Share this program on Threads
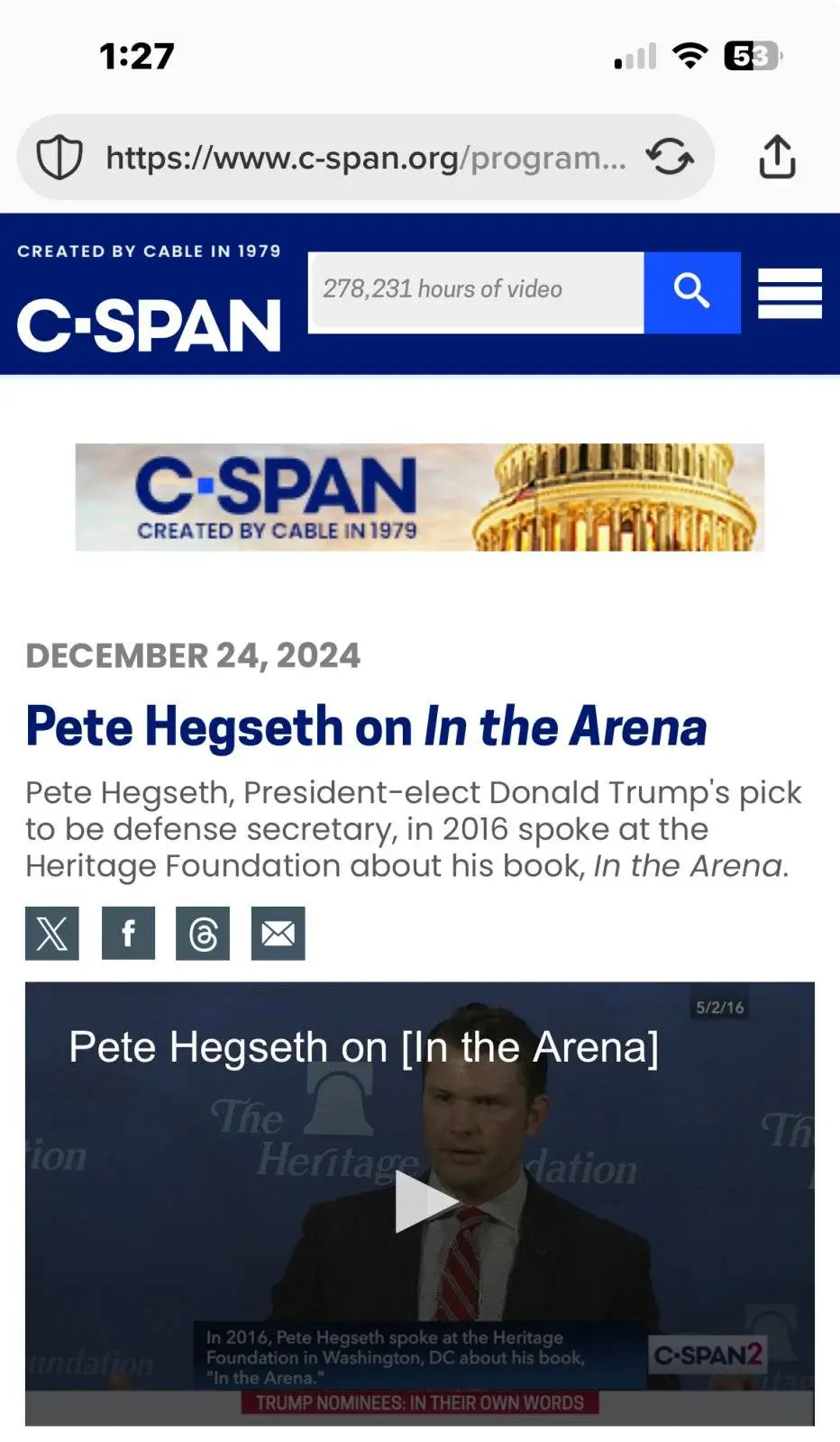 pyautogui.click(x=203, y=933)
